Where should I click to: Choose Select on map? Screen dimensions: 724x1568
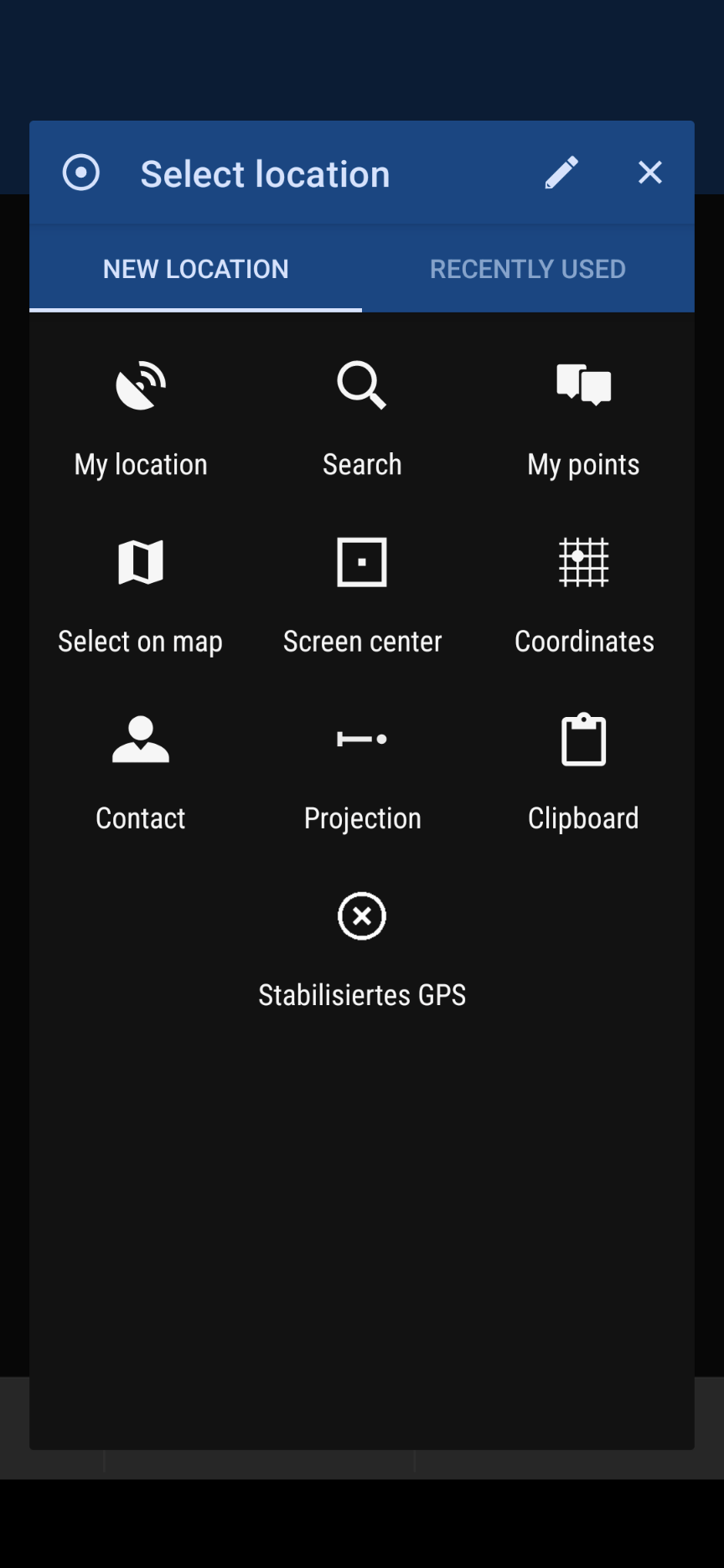coord(141,596)
